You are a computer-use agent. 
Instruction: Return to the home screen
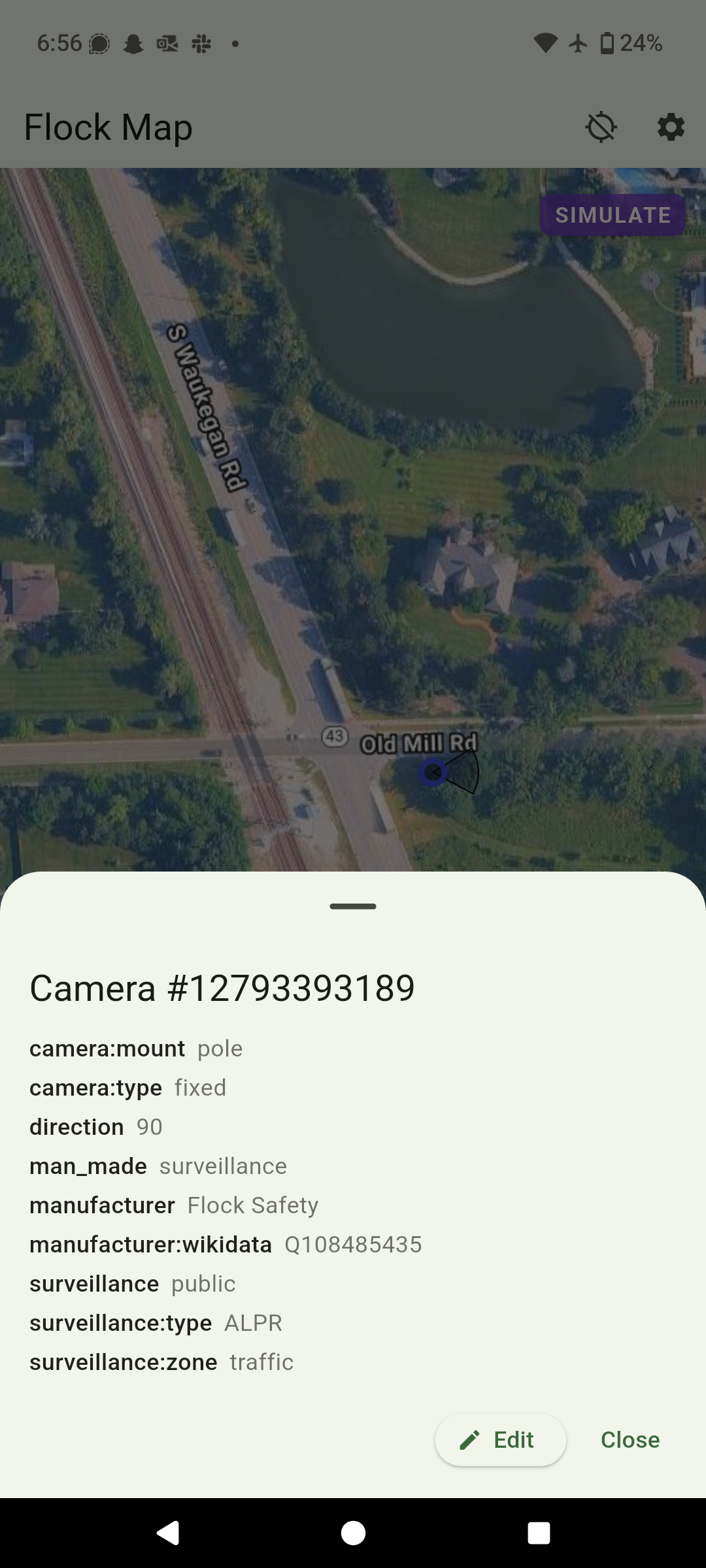(x=353, y=1533)
